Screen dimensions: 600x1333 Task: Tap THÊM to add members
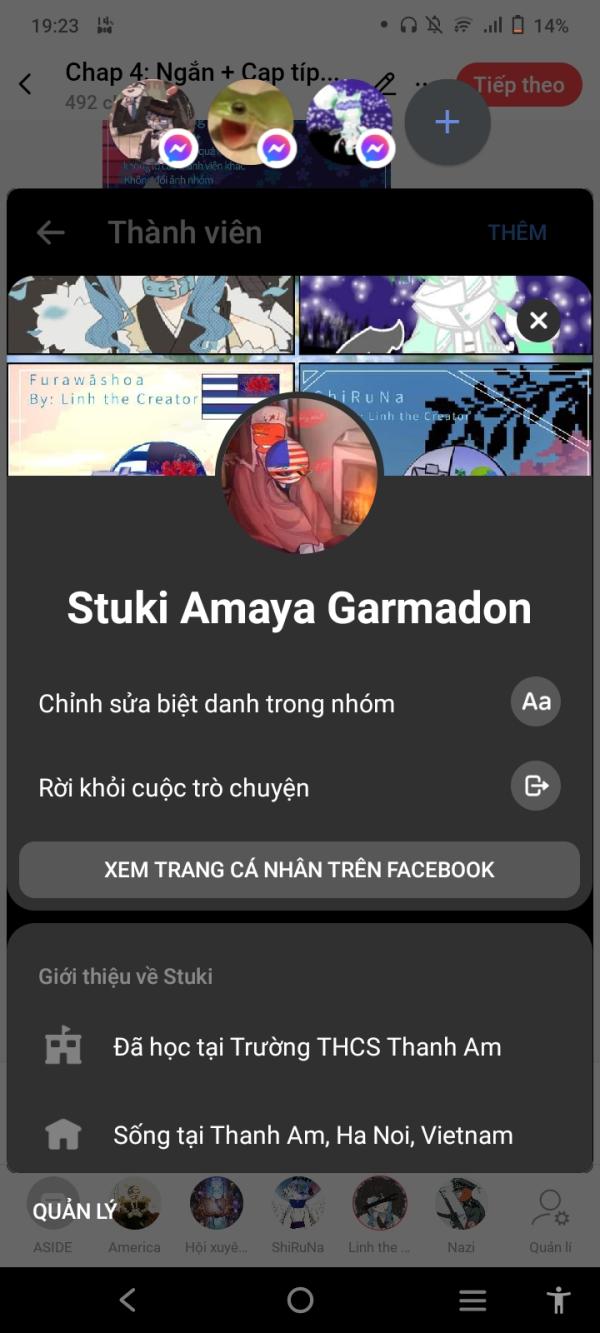click(517, 233)
